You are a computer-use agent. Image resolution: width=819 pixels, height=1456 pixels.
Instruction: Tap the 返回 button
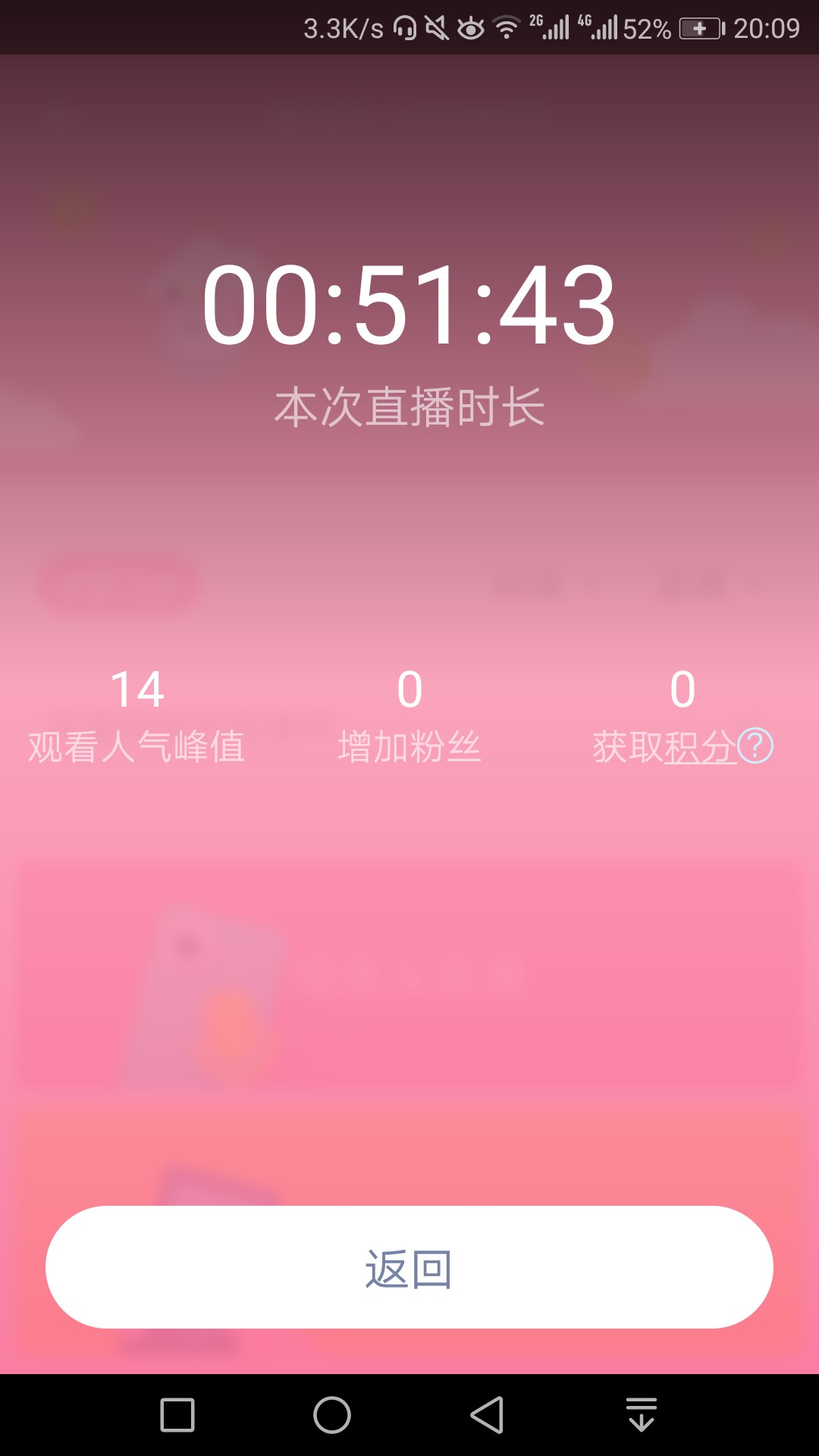(x=409, y=1267)
